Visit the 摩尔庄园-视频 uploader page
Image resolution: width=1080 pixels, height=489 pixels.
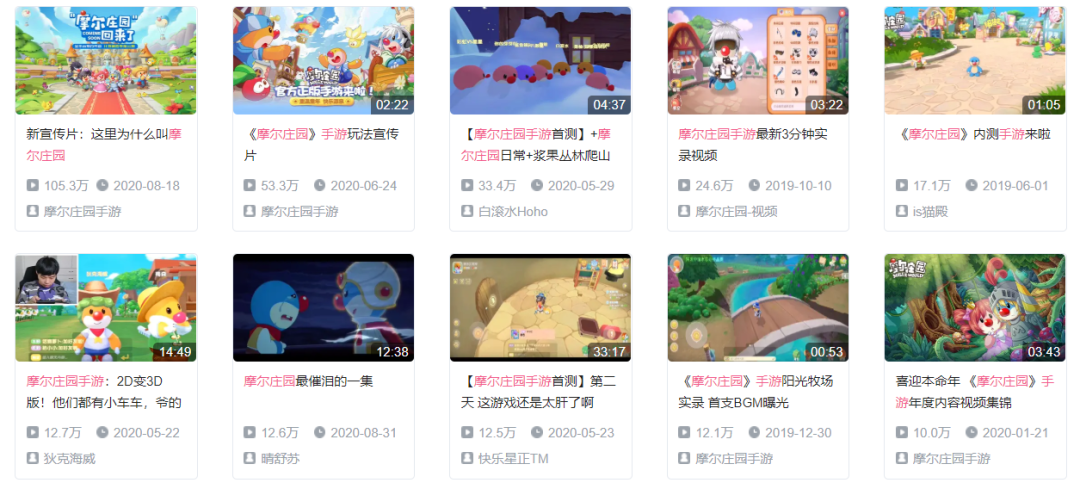click(736, 212)
